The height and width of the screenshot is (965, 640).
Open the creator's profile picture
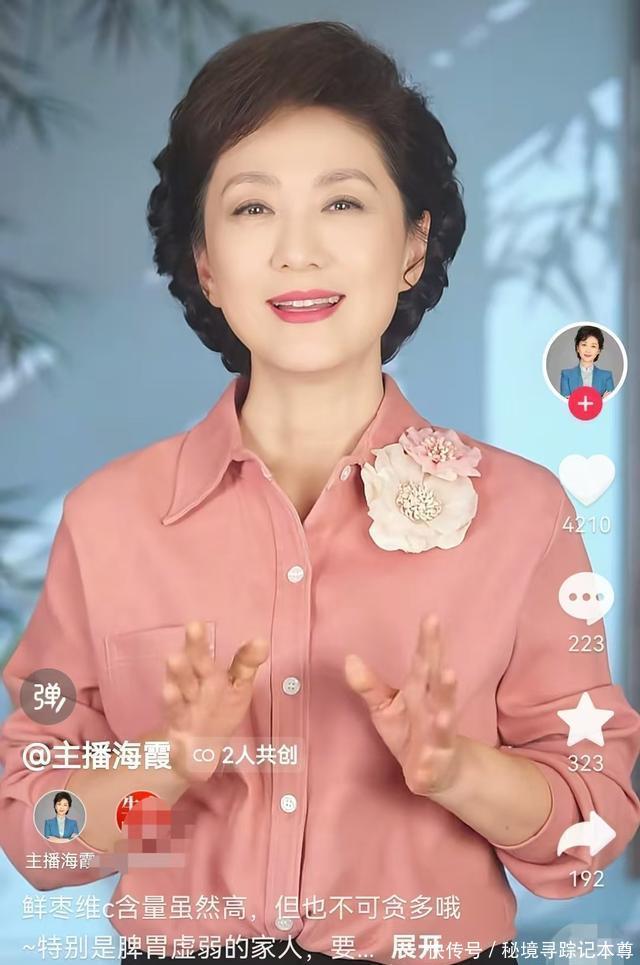point(584,360)
